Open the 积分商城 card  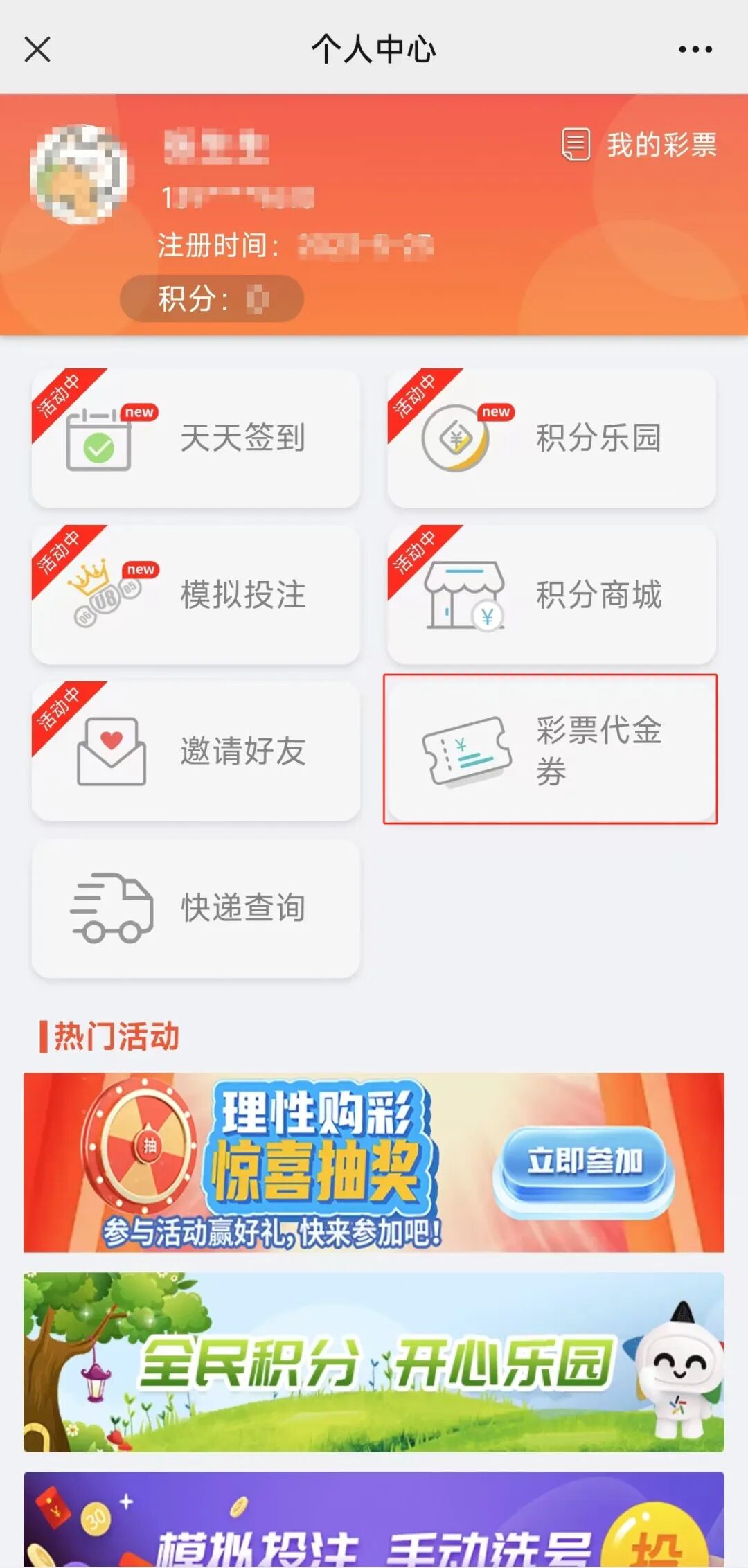pyautogui.click(x=551, y=595)
